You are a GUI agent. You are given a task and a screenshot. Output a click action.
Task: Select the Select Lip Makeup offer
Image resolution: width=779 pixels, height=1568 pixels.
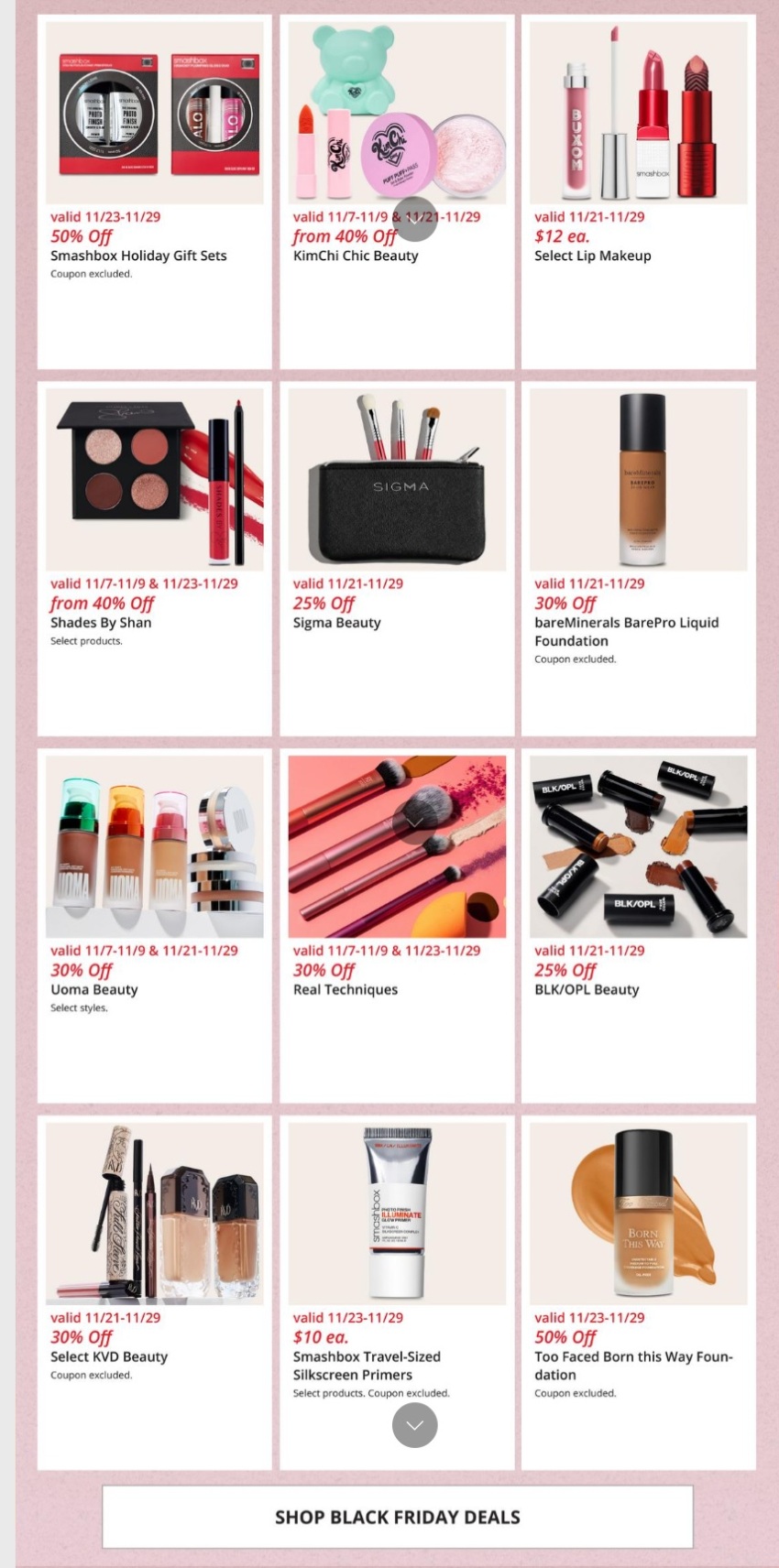pos(593,256)
